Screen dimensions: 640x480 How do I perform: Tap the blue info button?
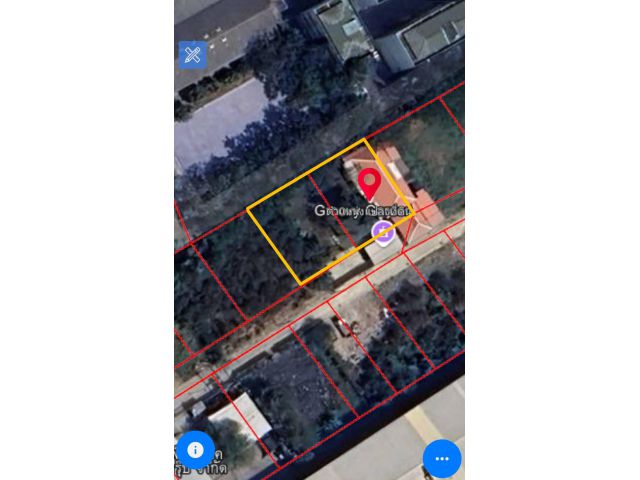coord(195,450)
